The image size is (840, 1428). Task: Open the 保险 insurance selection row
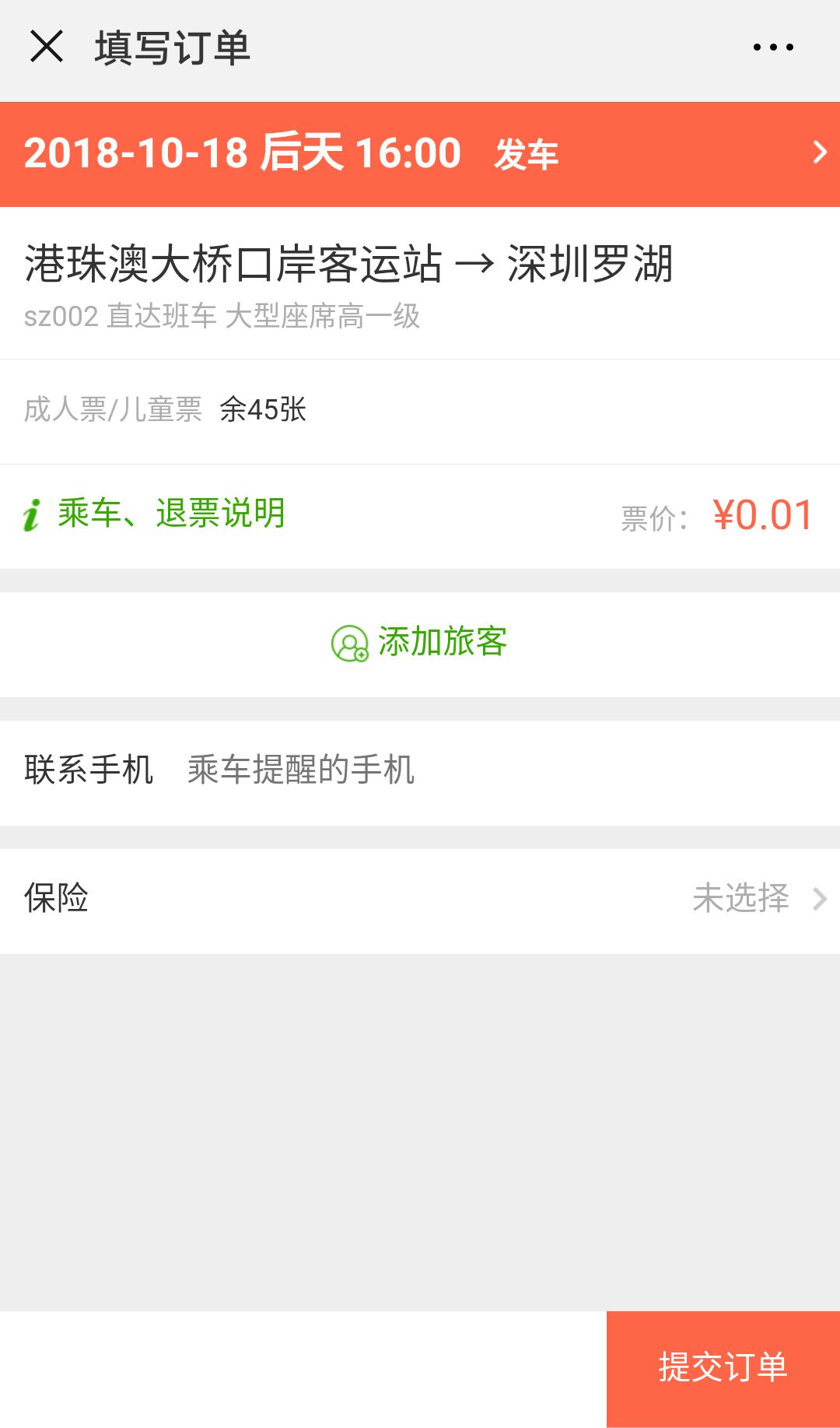click(x=420, y=899)
